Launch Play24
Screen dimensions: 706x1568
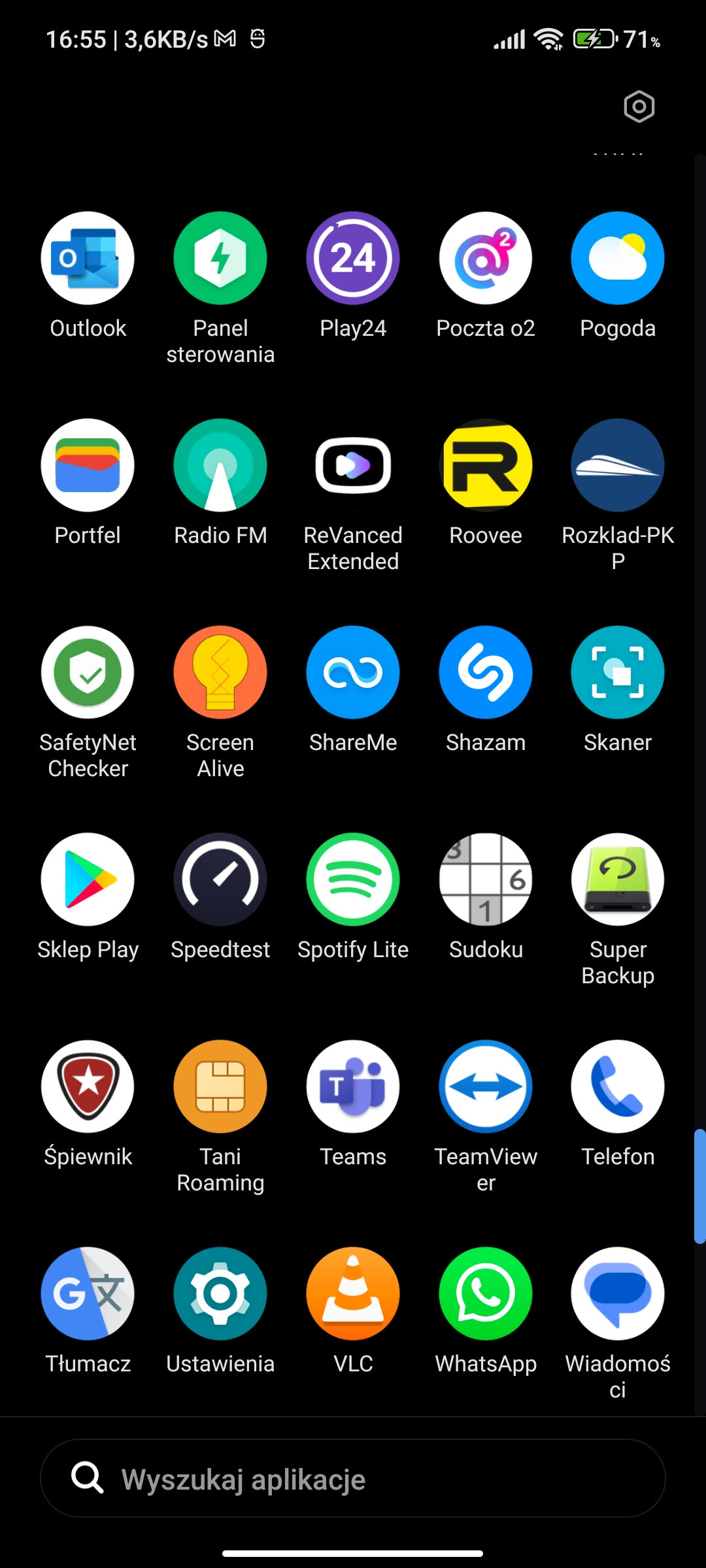click(x=353, y=259)
